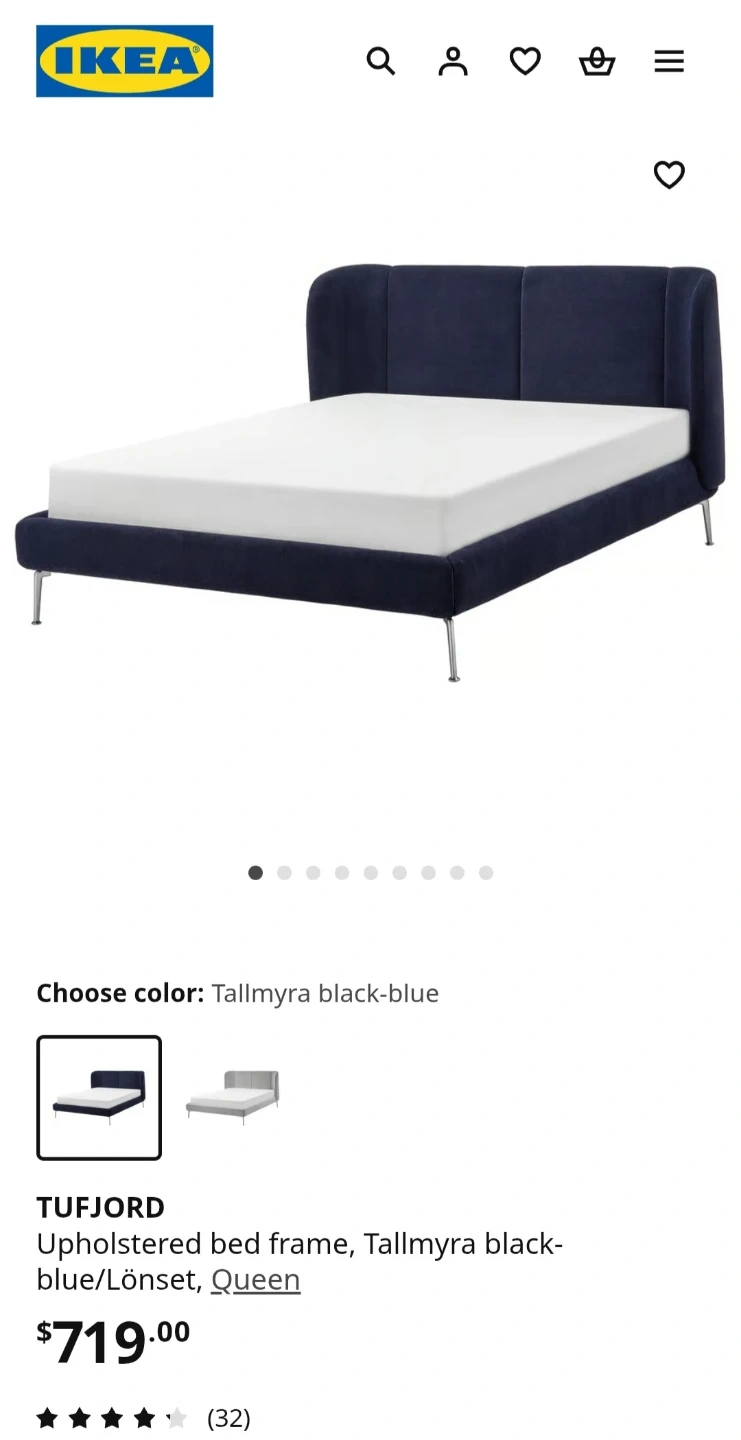Choose the light gray color option
Screen dimensions: 741x1440
click(233, 1097)
